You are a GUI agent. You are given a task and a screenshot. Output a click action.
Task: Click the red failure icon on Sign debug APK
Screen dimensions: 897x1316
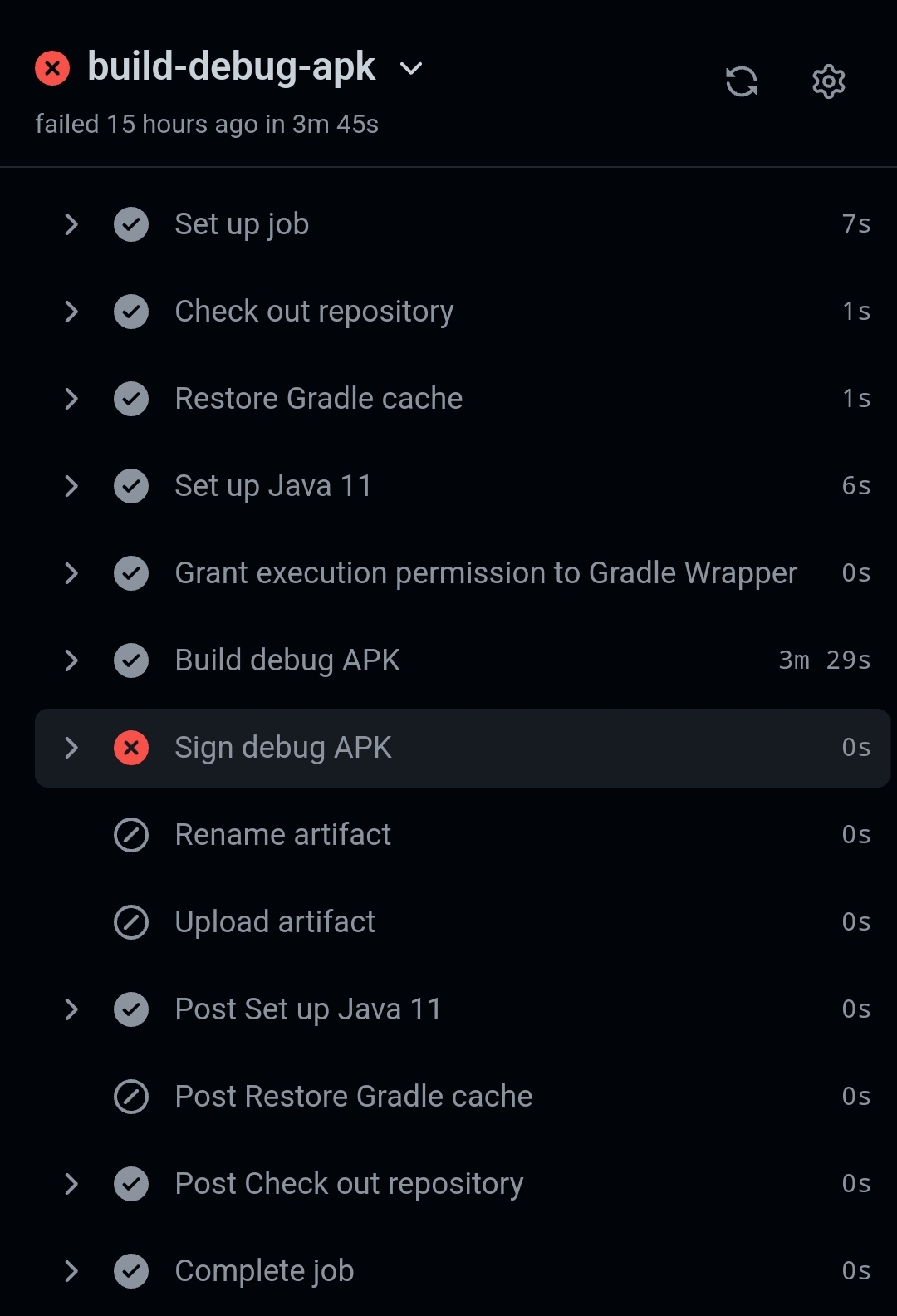[130, 748]
